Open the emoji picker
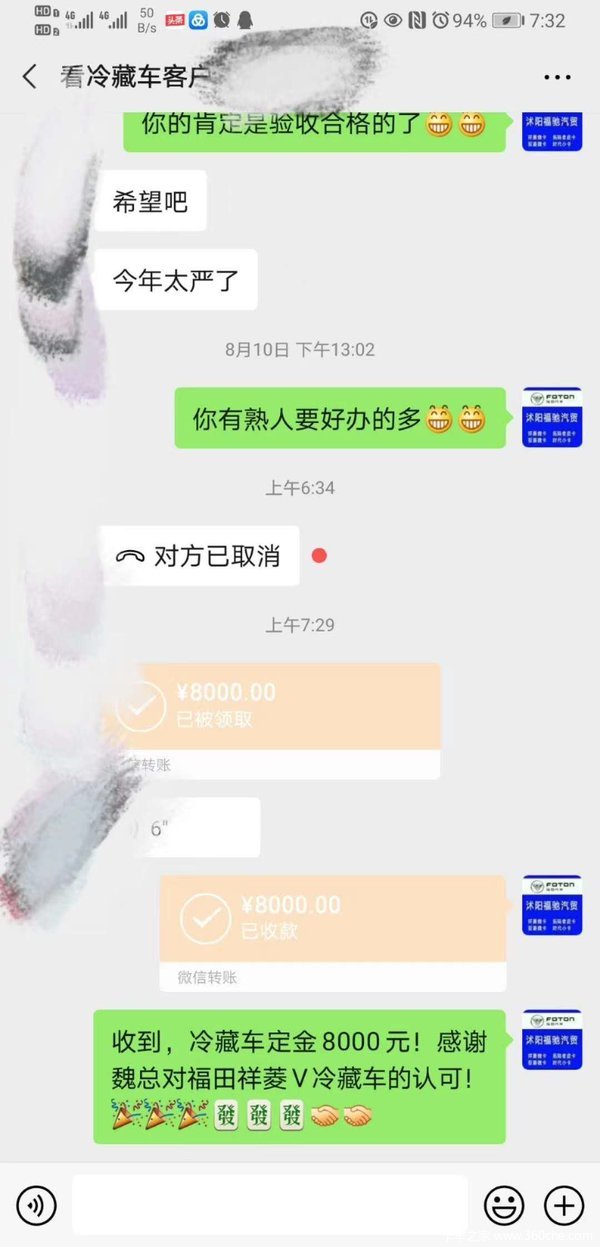This screenshot has height=1247, width=600. (x=503, y=1204)
